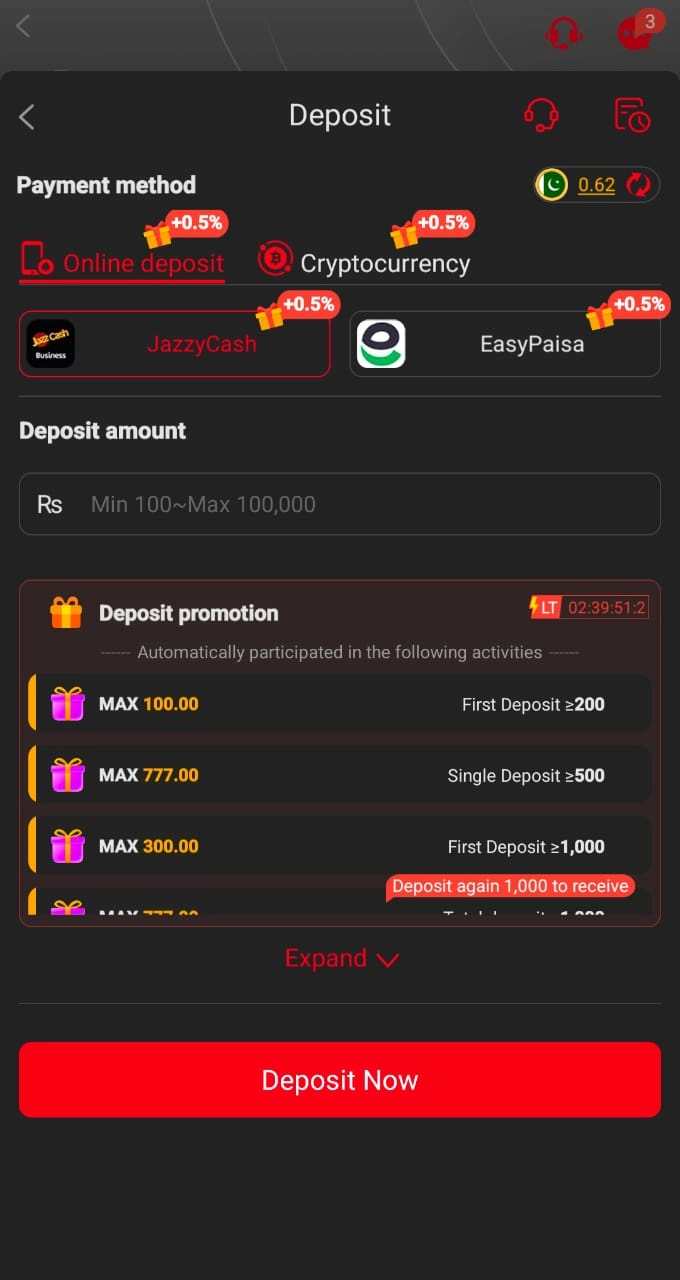Select EasyPaisa payment method
The height and width of the screenshot is (1280, 680).
pyautogui.click(x=504, y=344)
